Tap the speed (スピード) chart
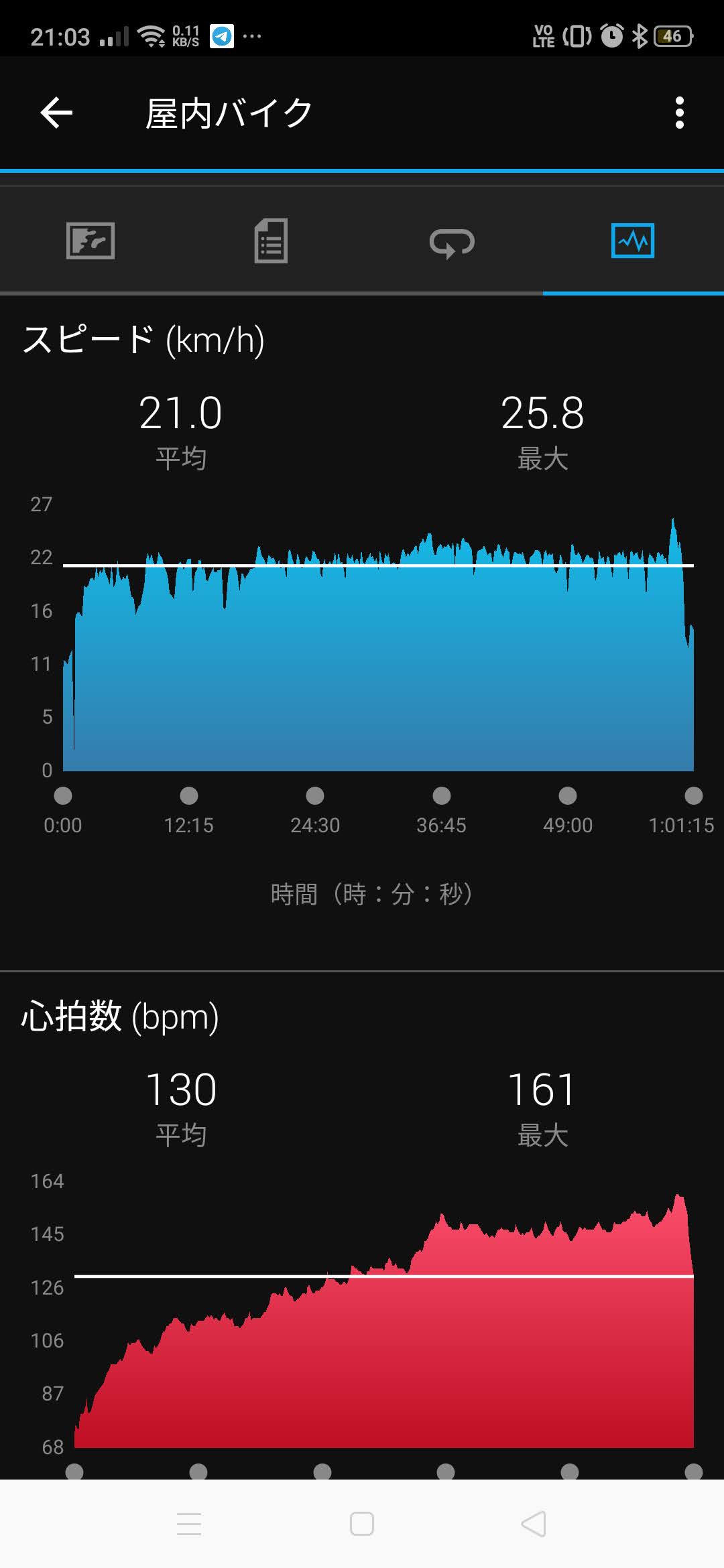Image resolution: width=724 pixels, height=1568 pixels. click(378, 645)
